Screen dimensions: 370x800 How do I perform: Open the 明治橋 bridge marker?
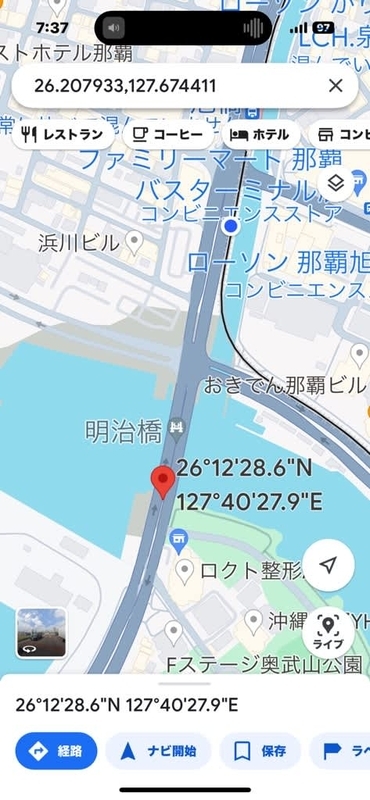point(177,430)
